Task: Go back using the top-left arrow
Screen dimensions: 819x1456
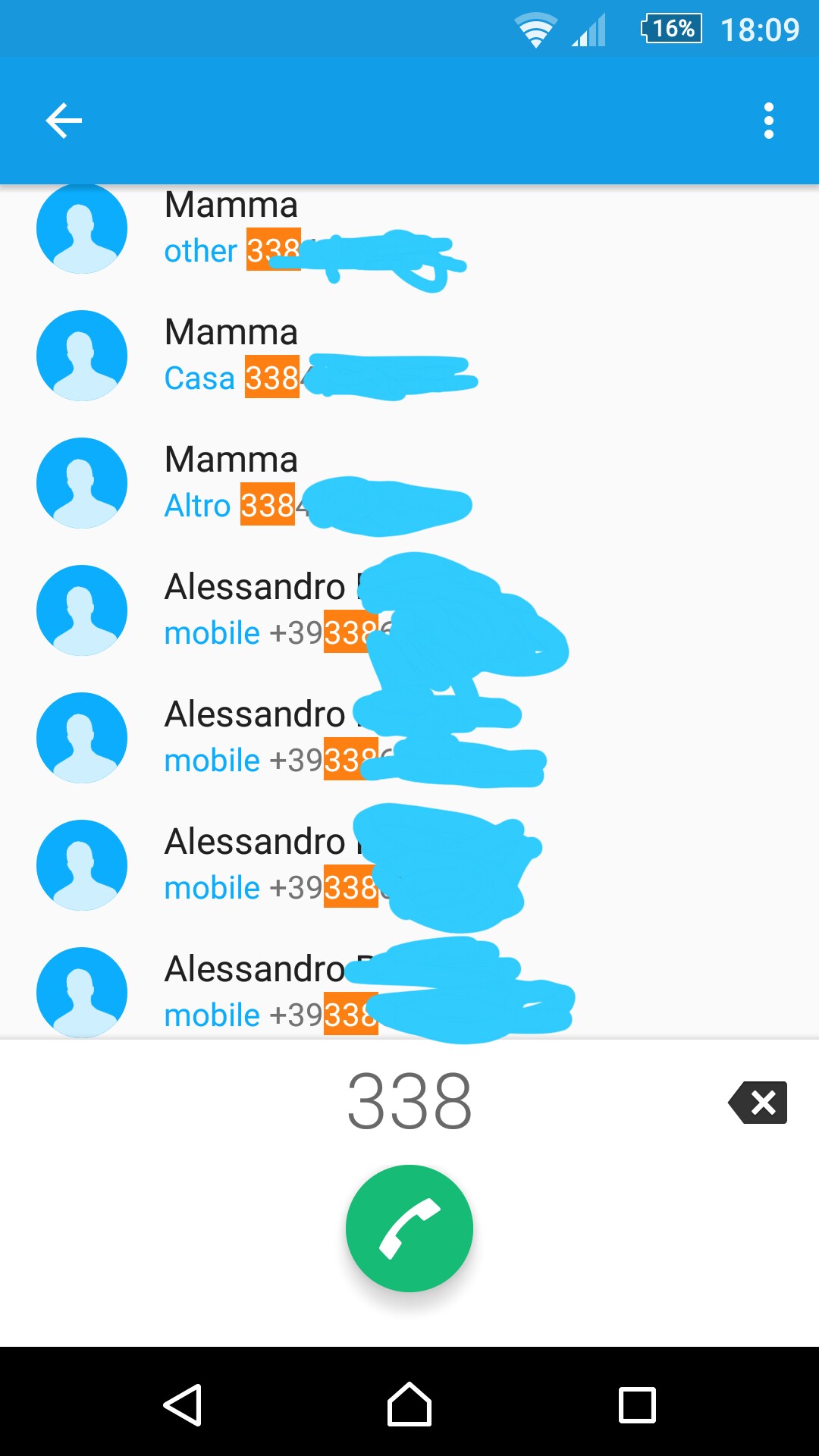Action: coord(64,121)
